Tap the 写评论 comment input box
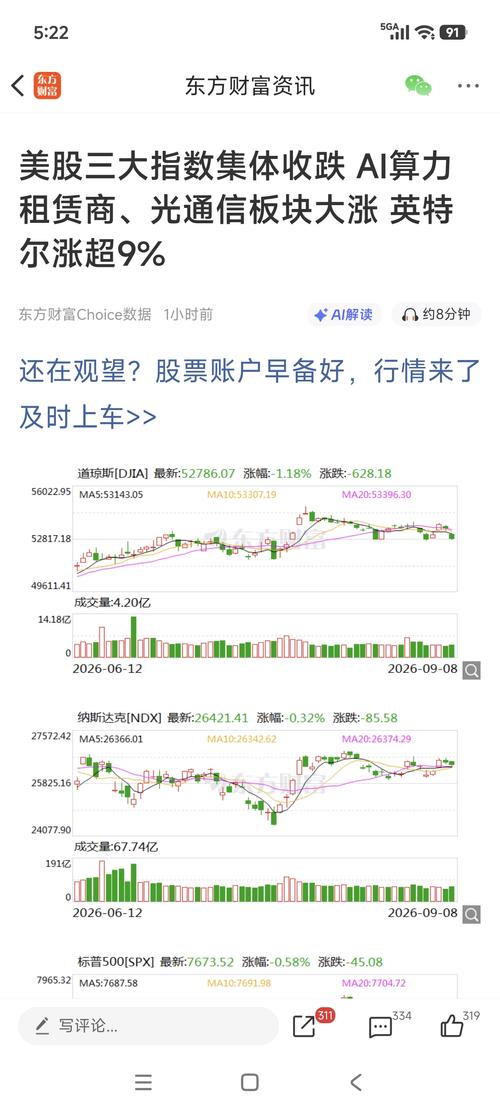The image size is (500, 1111). (x=148, y=1025)
